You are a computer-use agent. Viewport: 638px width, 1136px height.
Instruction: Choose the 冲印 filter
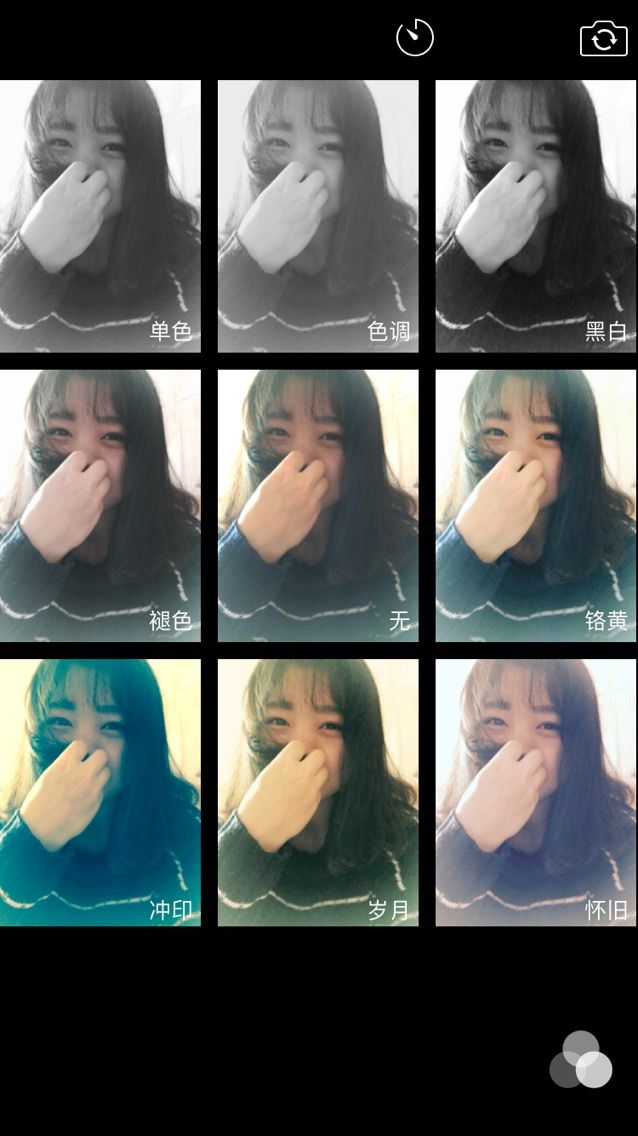click(100, 792)
